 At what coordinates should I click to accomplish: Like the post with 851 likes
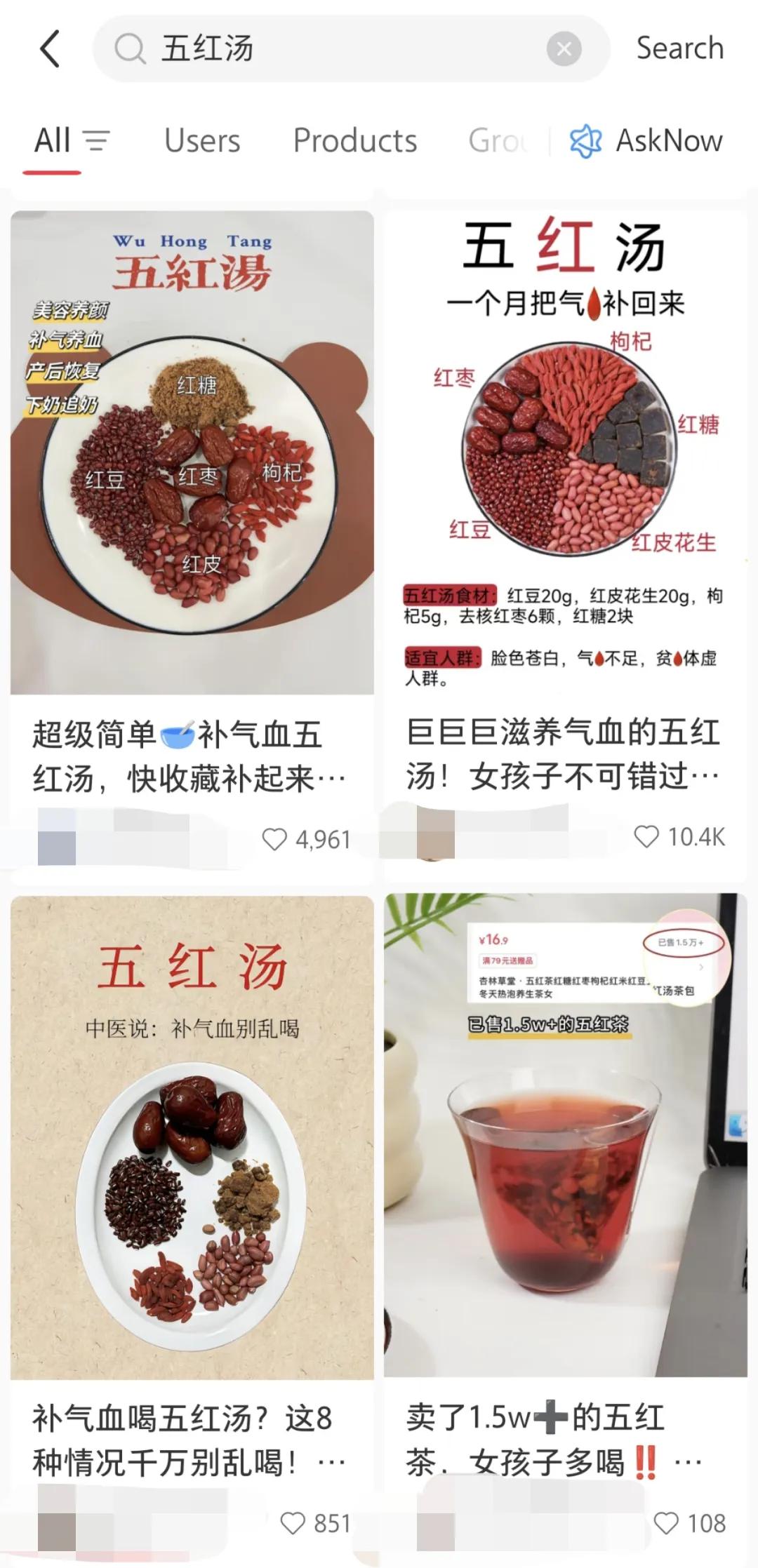pos(293,1523)
